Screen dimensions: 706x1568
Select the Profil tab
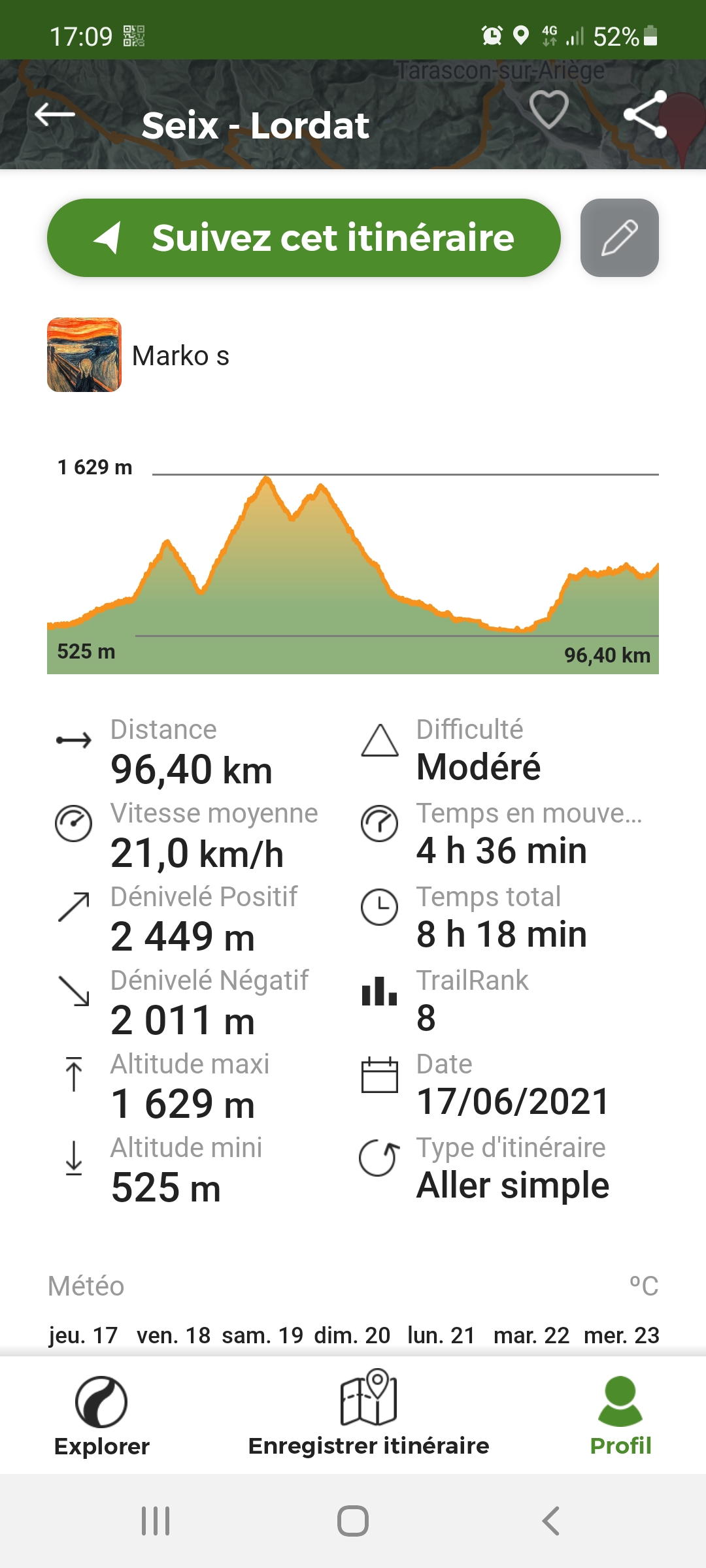pyautogui.click(x=620, y=1416)
